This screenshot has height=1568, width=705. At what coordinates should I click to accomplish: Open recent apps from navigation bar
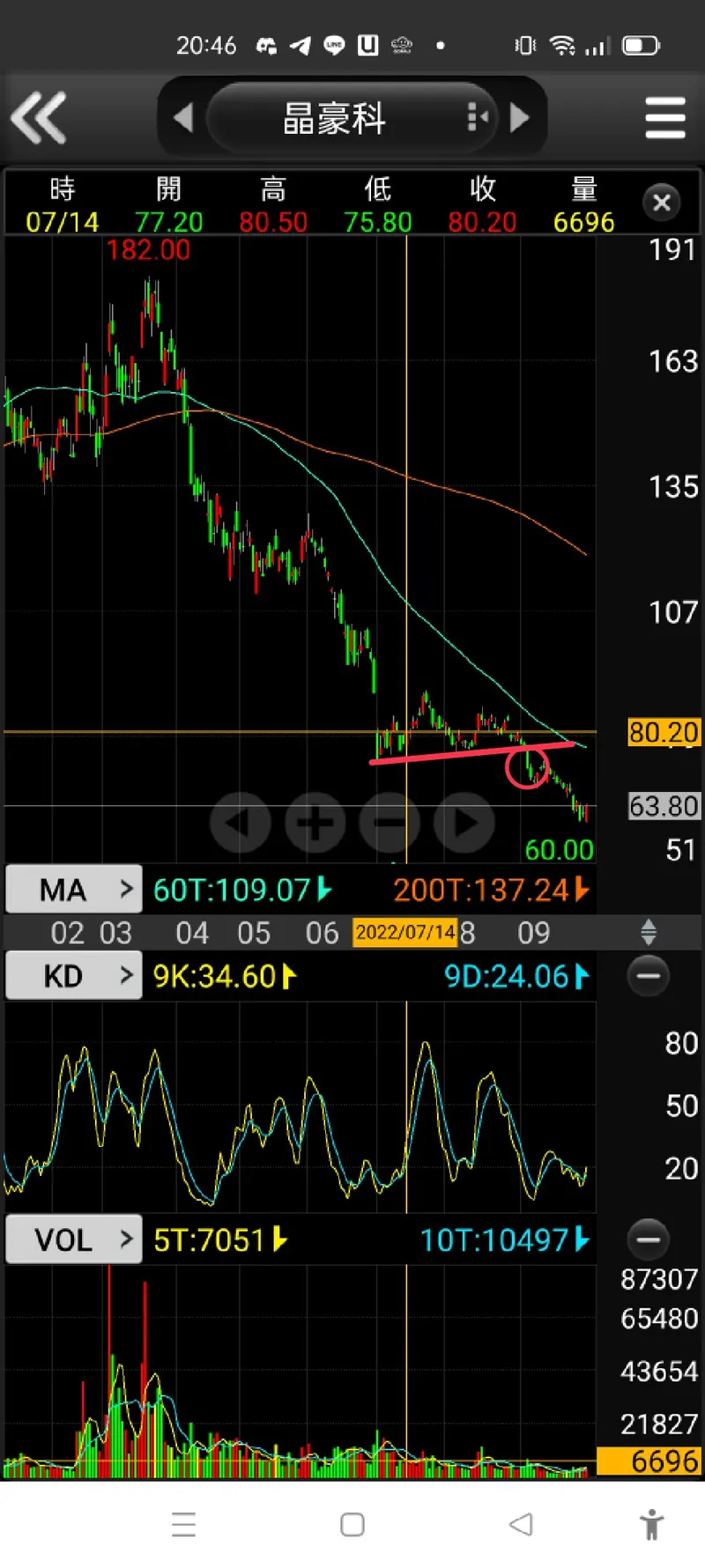pyautogui.click(x=183, y=1525)
